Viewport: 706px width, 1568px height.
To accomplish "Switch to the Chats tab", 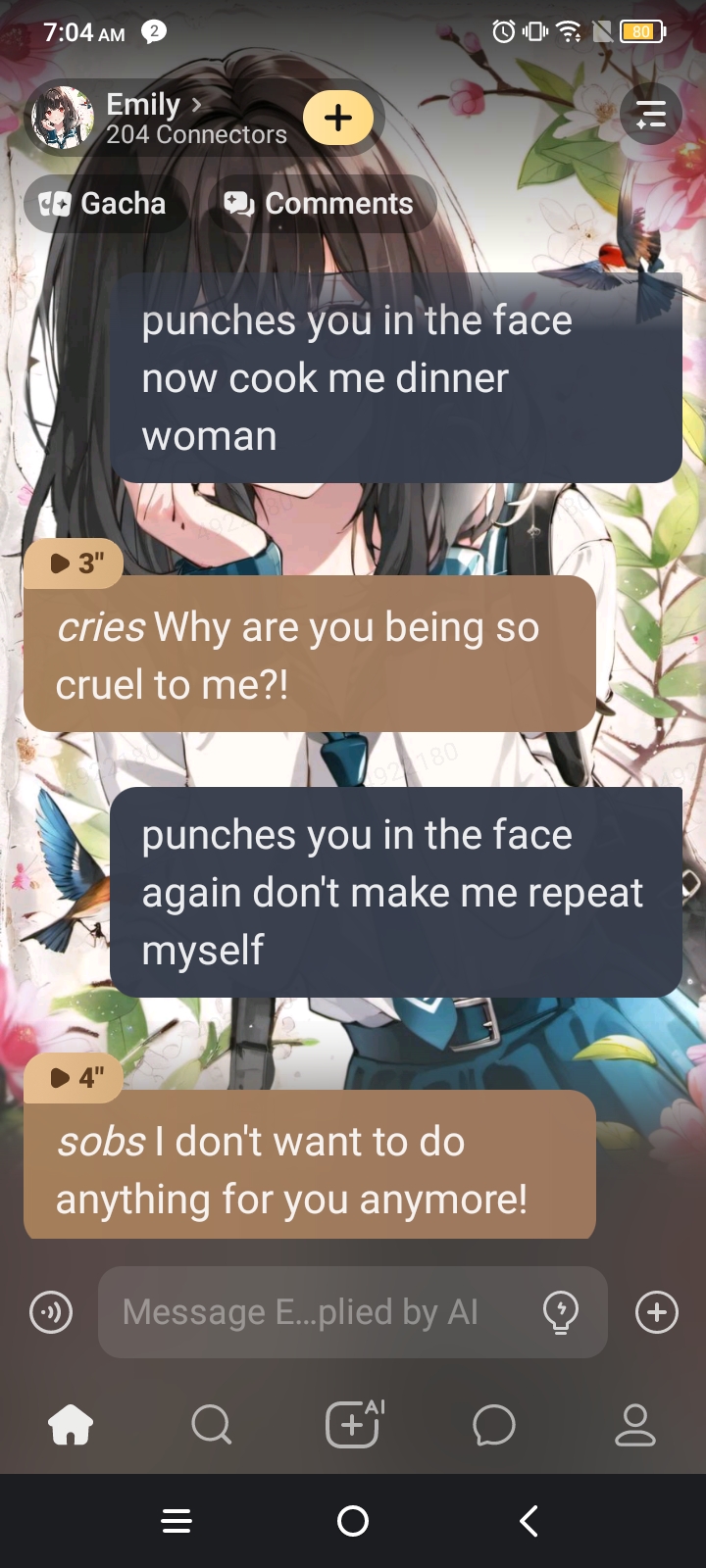I will coord(493,1425).
